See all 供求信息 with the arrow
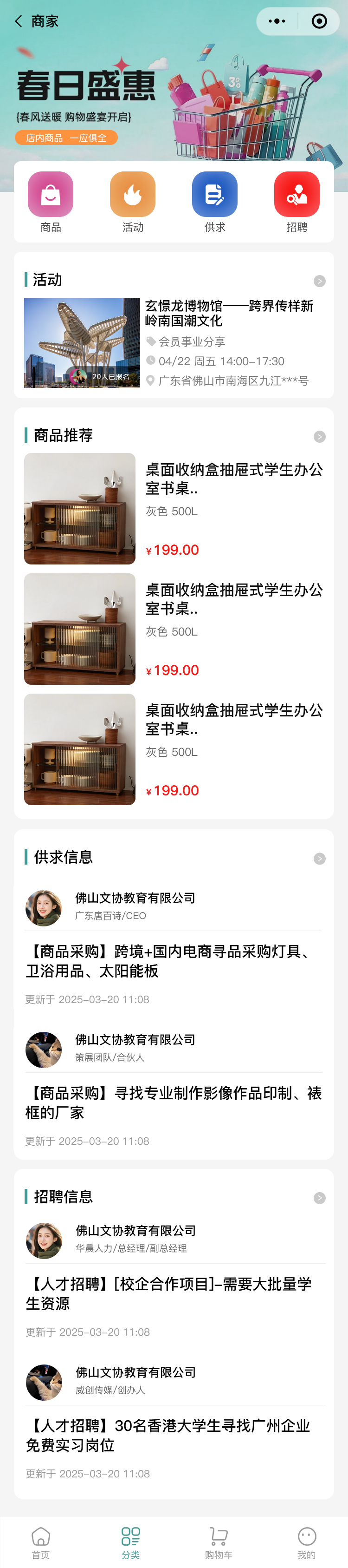Image resolution: width=348 pixels, height=1568 pixels. coord(319,859)
